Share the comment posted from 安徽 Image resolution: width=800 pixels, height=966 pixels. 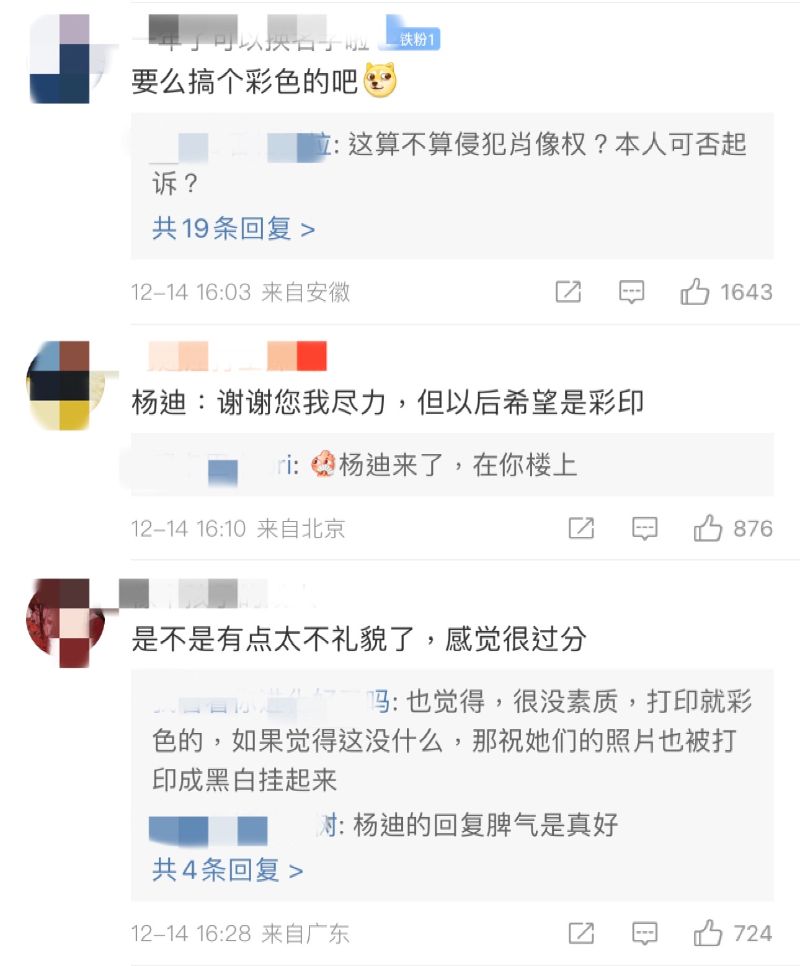pyautogui.click(x=568, y=292)
